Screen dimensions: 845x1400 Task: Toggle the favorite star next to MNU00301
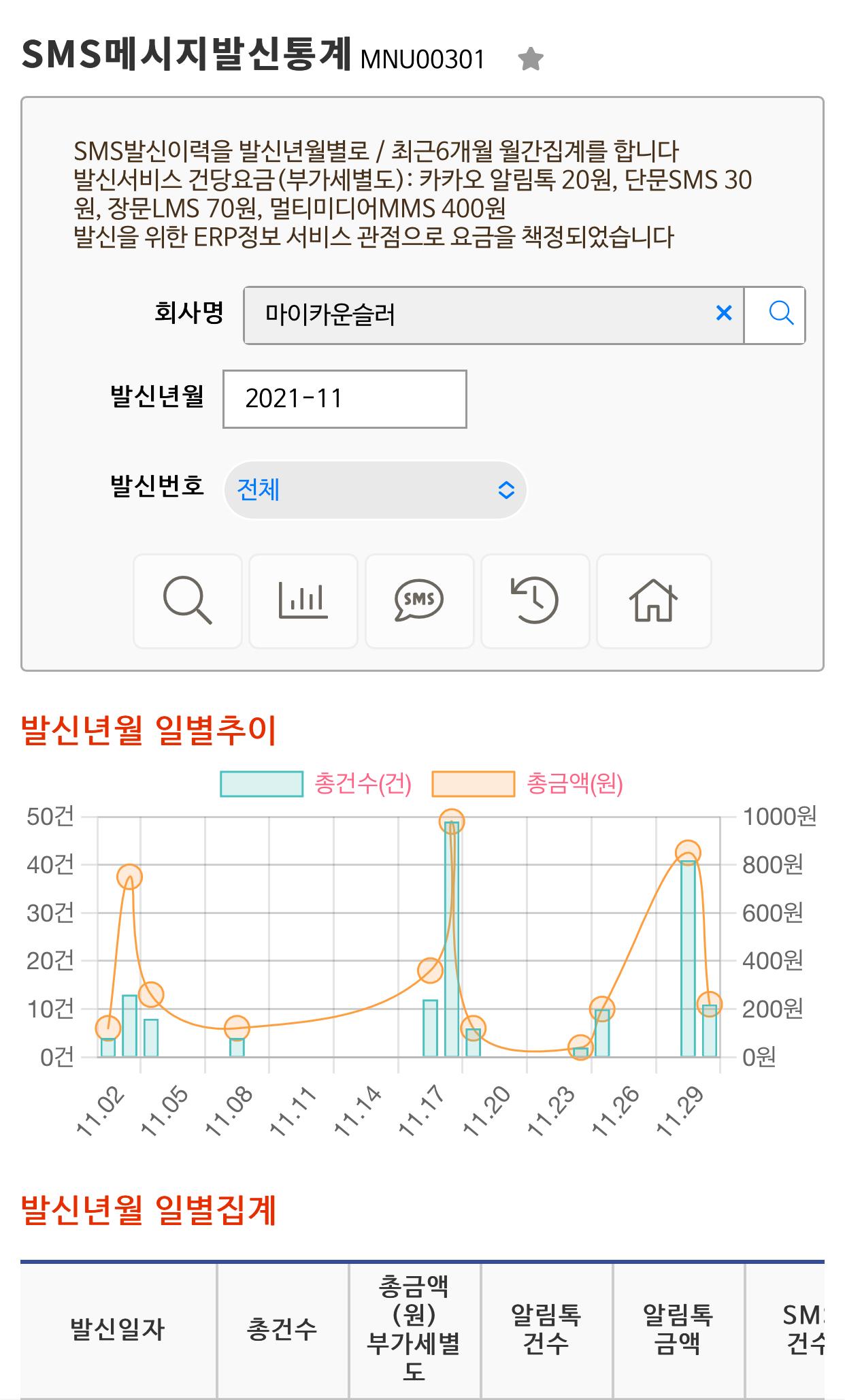[530, 59]
